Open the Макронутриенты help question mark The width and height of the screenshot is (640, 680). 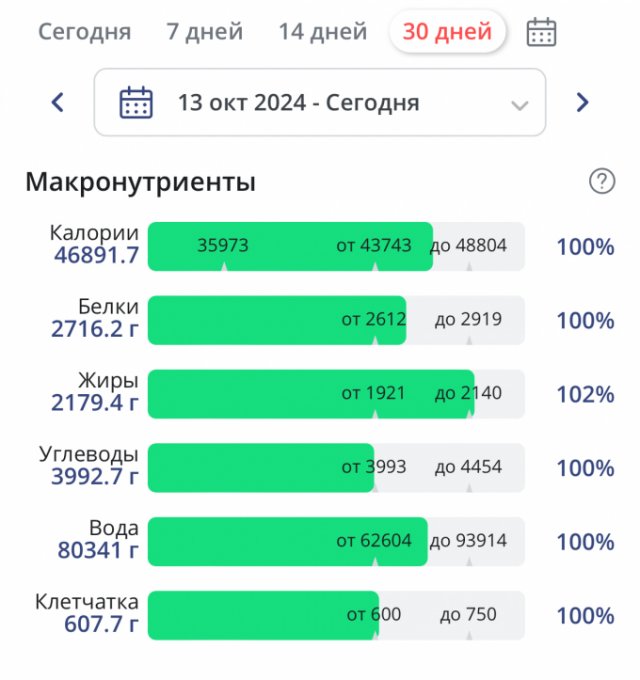coord(602,182)
